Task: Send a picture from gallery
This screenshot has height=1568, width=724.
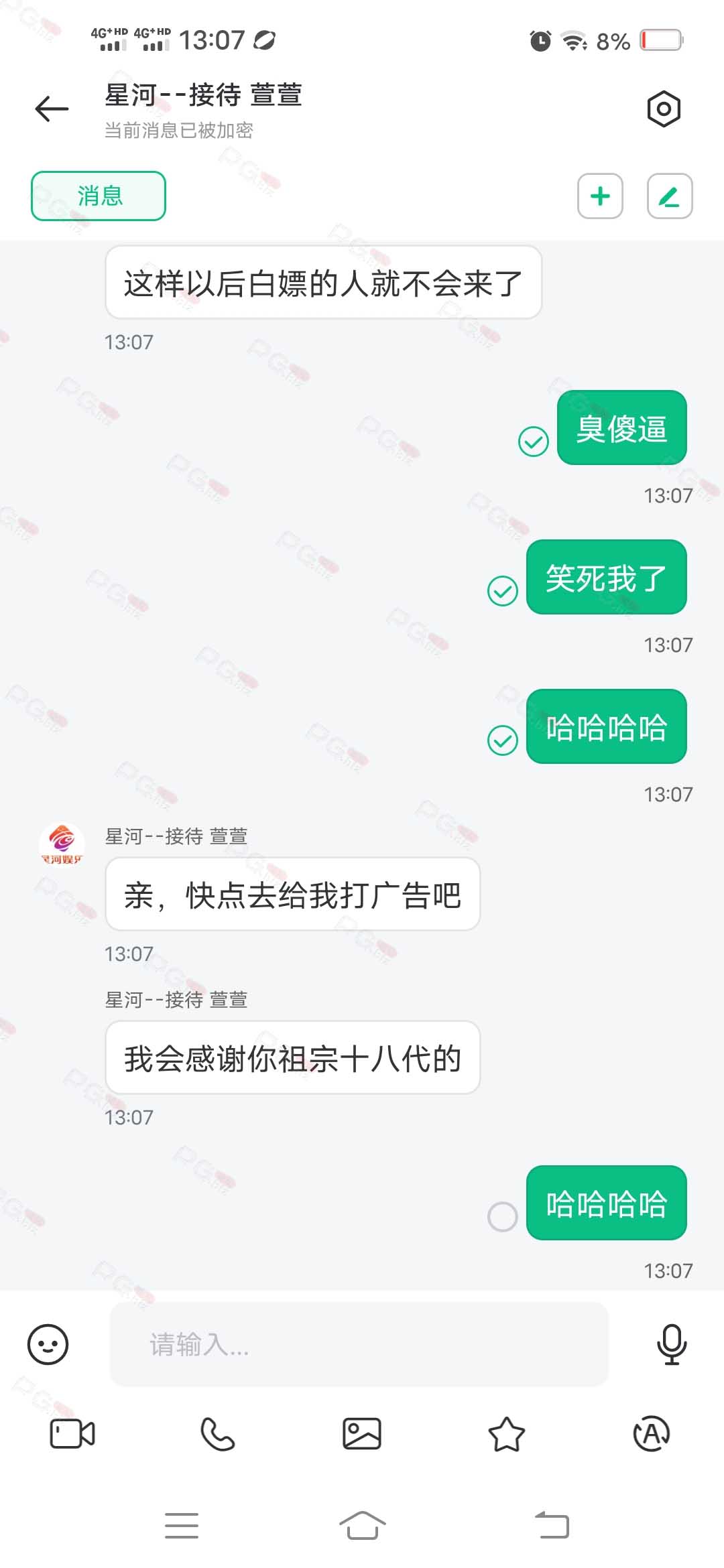Action: [362, 1434]
